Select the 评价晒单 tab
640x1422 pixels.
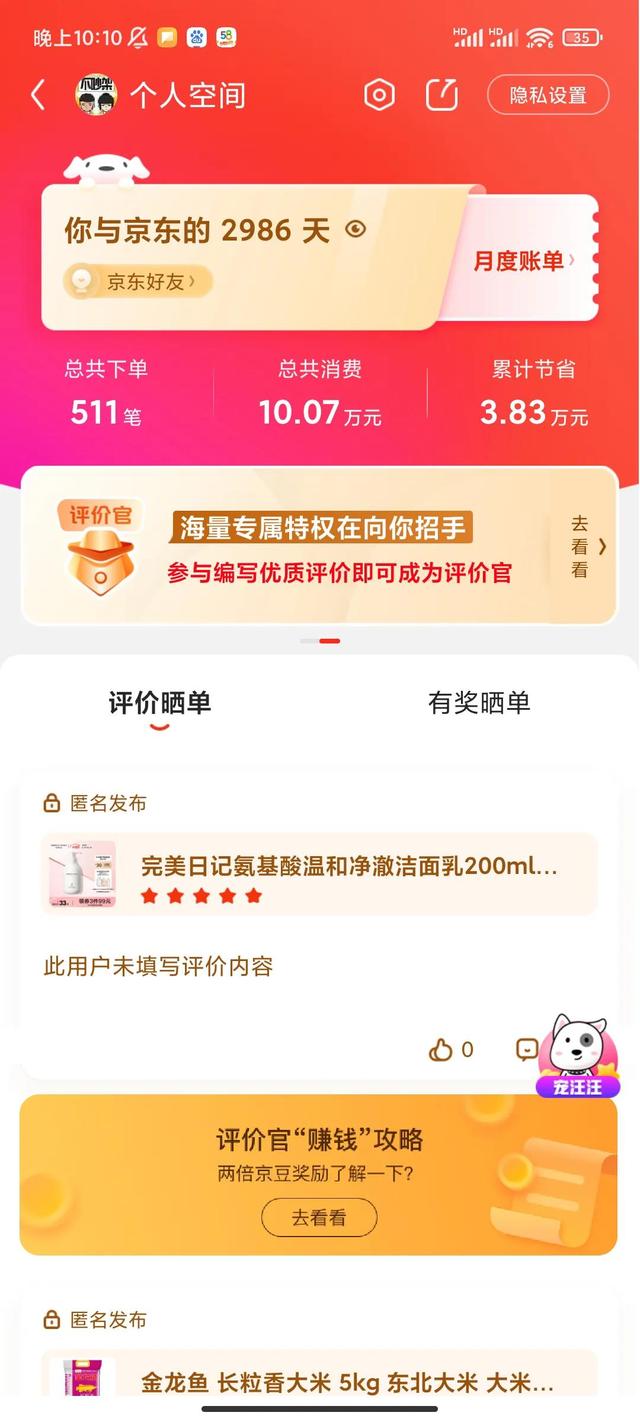click(160, 703)
